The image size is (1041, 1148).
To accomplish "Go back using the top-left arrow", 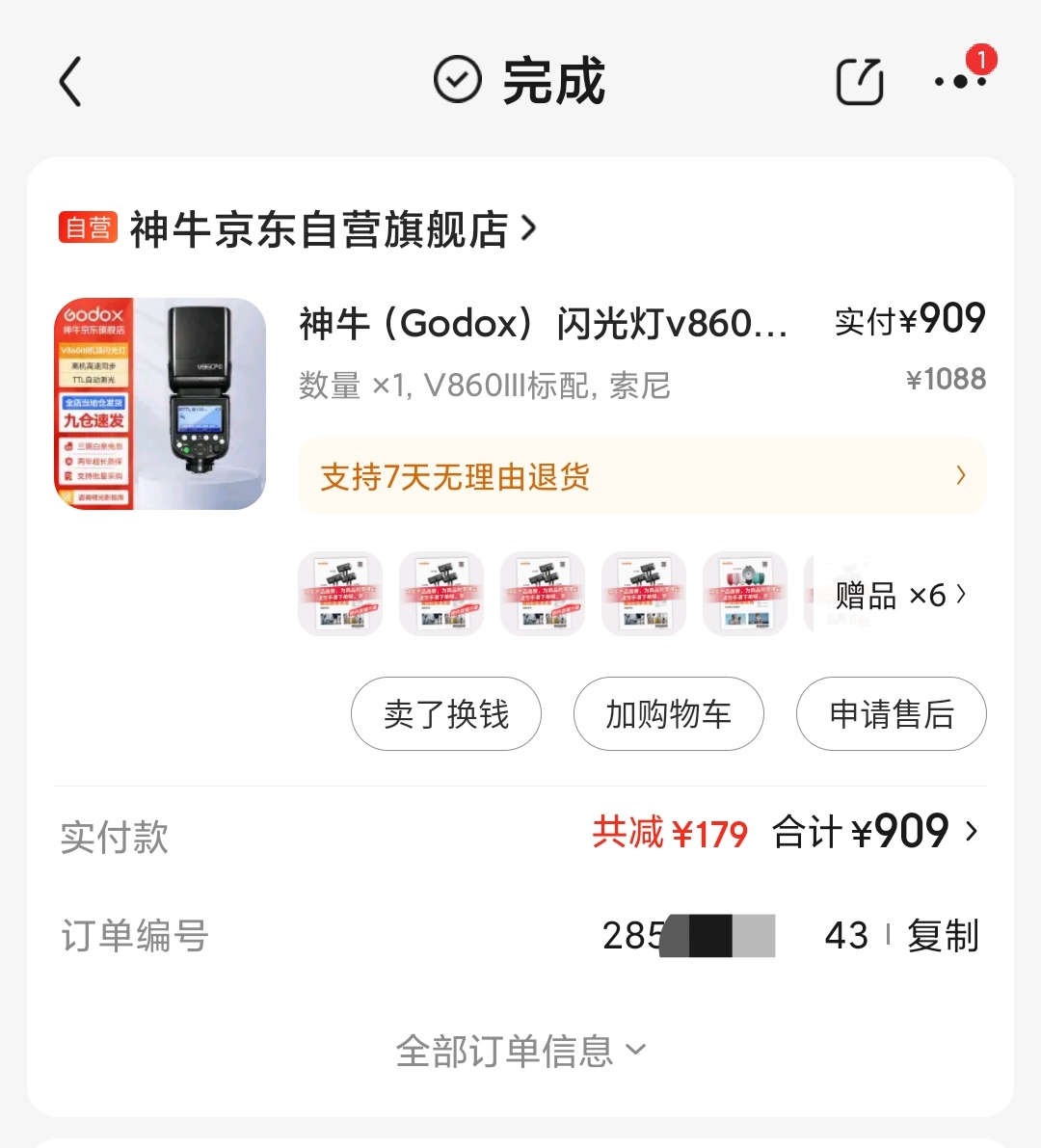I will pyautogui.click(x=70, y=81).
